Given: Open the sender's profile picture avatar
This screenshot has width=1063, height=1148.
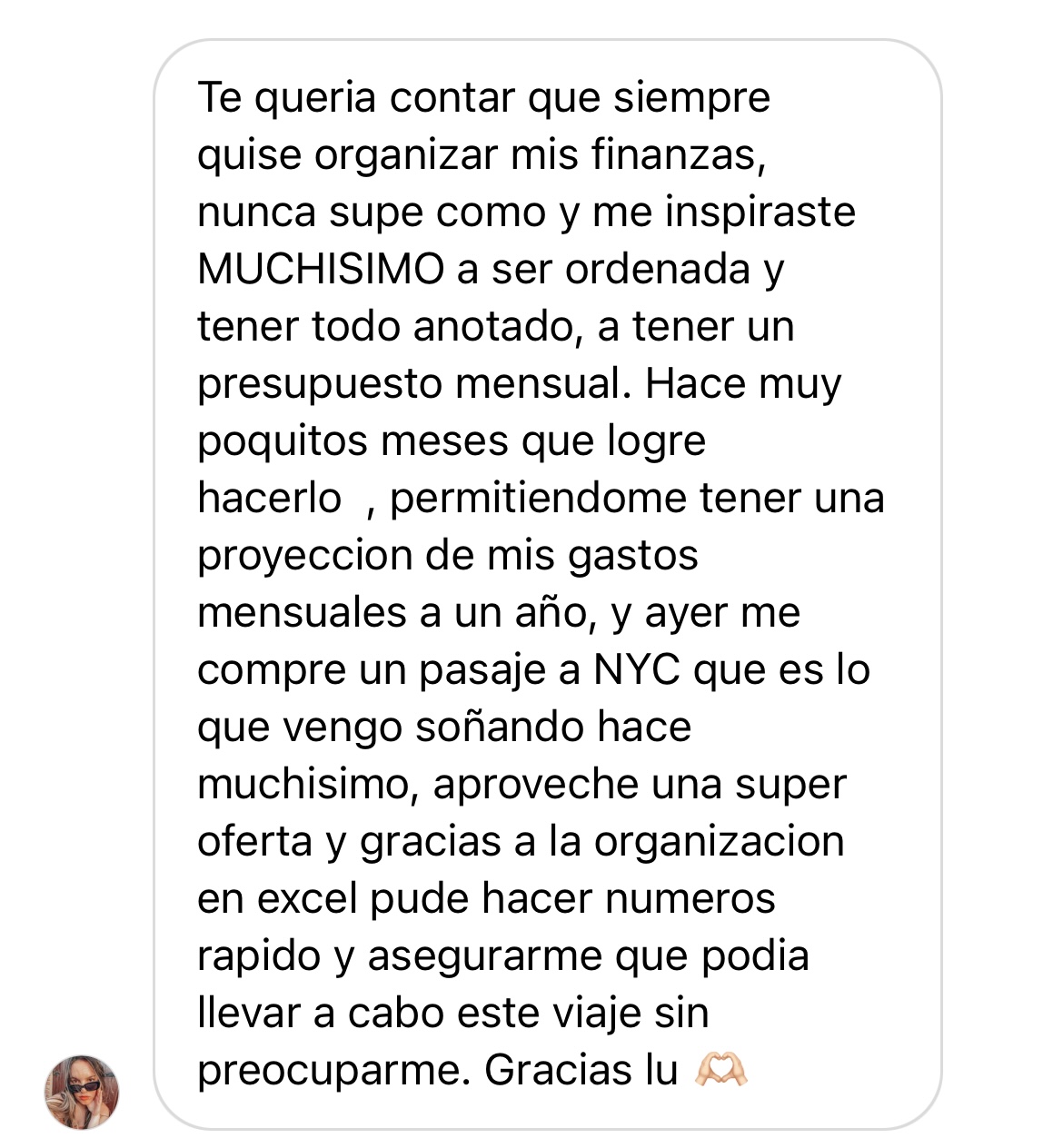Looking at the screenshot, I should click(x=82, y=1091).
